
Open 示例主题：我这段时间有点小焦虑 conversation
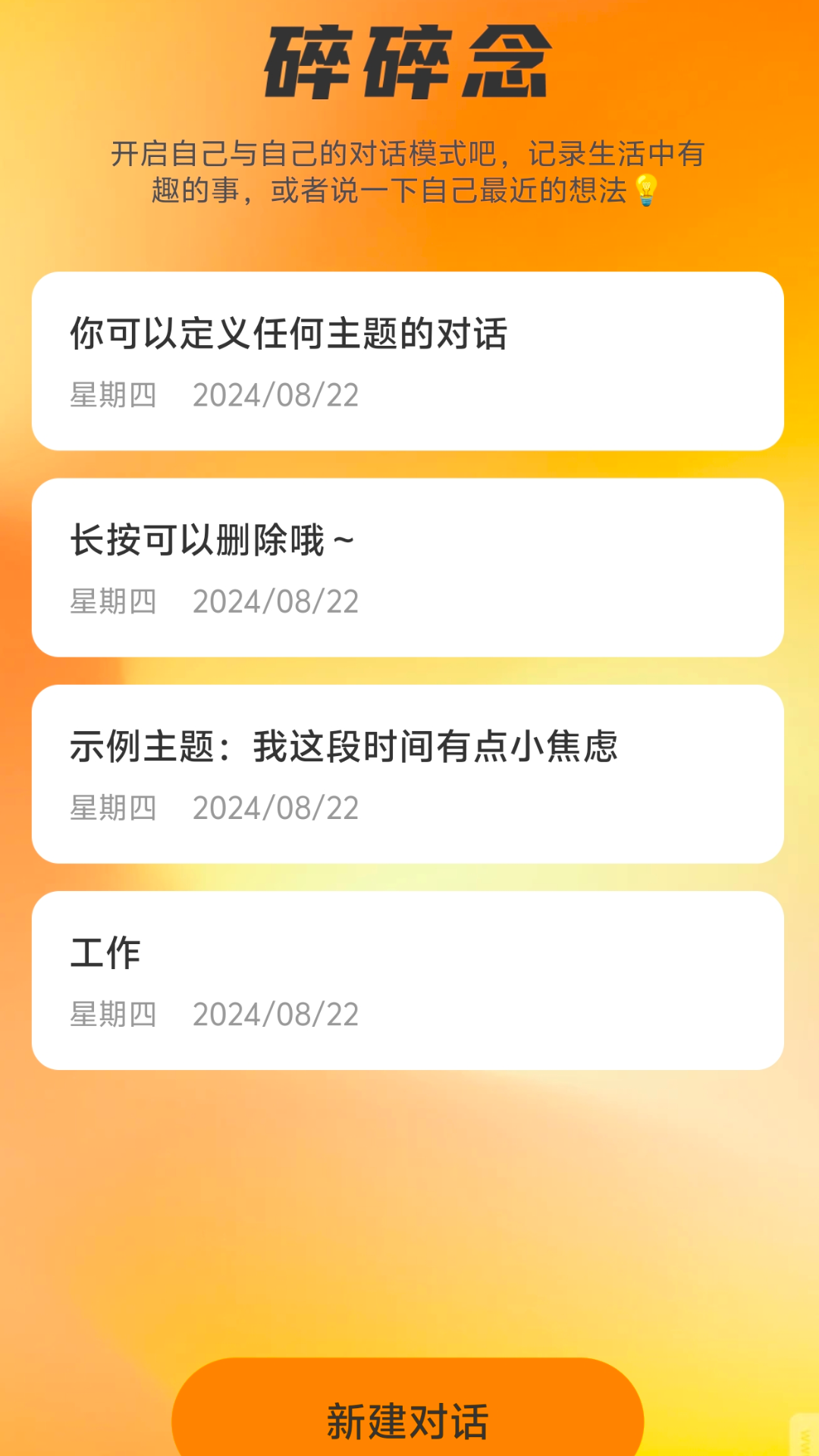point(407,773)
